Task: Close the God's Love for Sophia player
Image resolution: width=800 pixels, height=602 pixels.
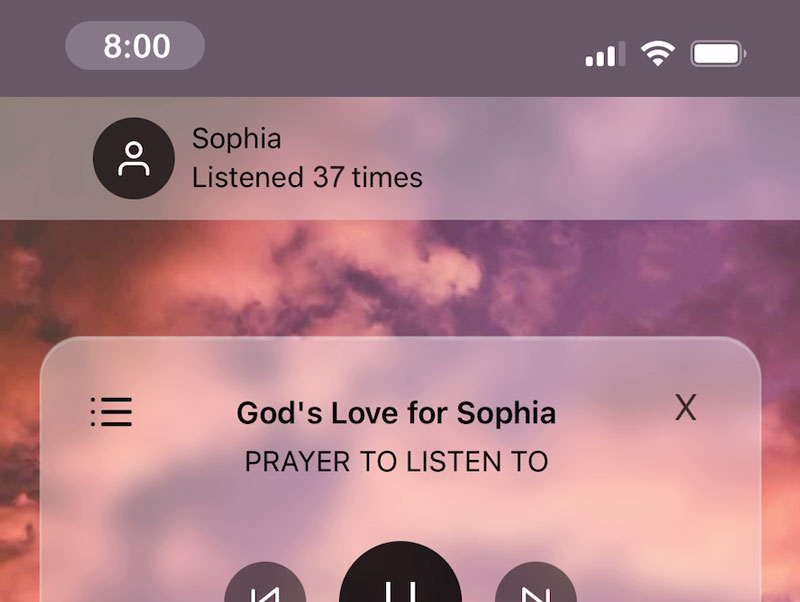Action: coord(685,408)
